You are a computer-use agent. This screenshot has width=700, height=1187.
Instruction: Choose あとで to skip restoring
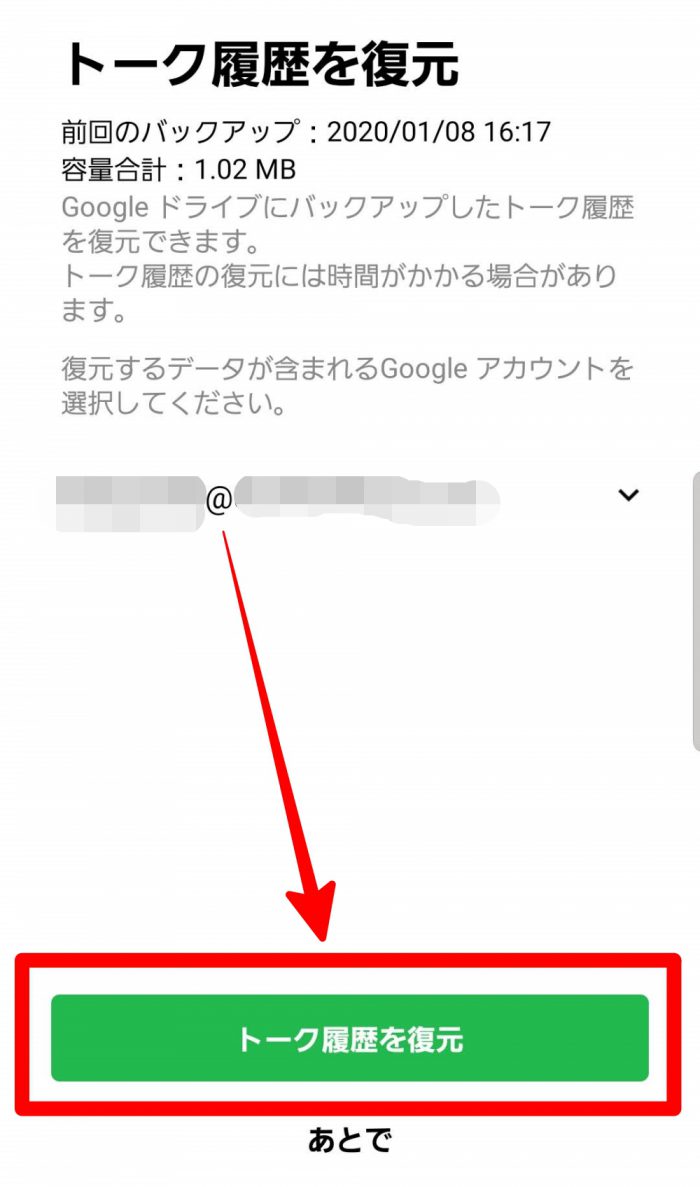pyautogui.click(x=349, y=1140)
